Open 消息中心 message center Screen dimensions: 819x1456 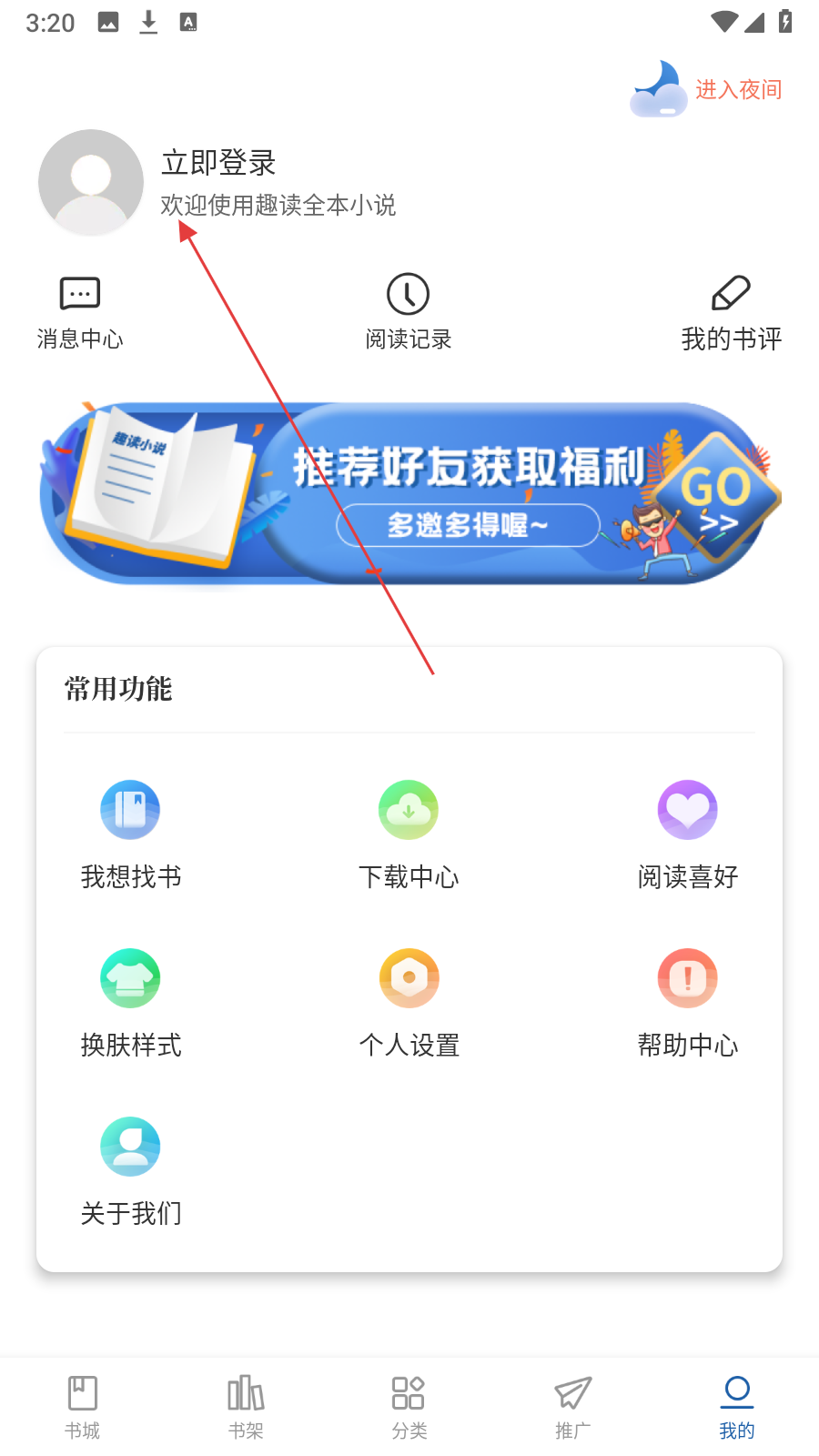coord(80,312)
